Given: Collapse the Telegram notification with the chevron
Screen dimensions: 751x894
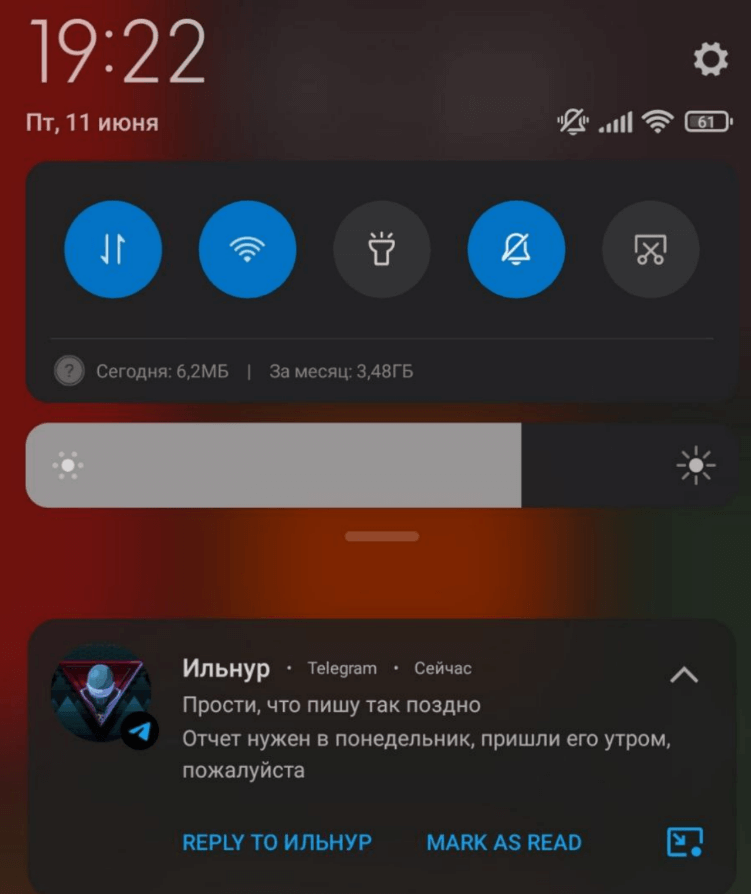Looking at the screenshot, I should [684, 675].
